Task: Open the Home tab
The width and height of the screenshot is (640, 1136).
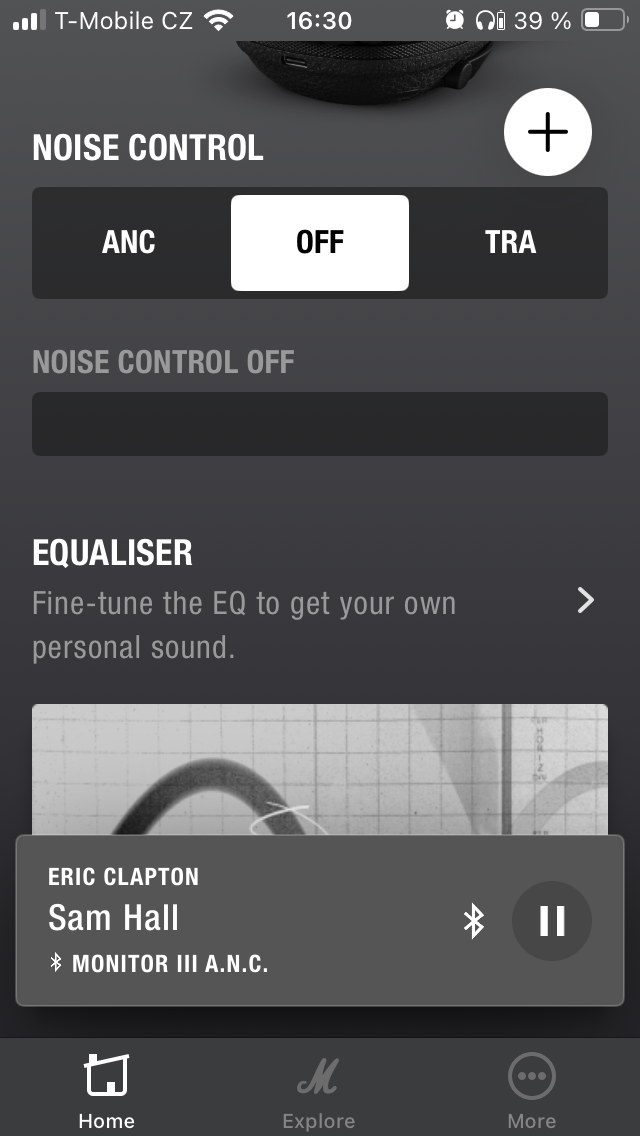Action: [x=106, y=1090]
